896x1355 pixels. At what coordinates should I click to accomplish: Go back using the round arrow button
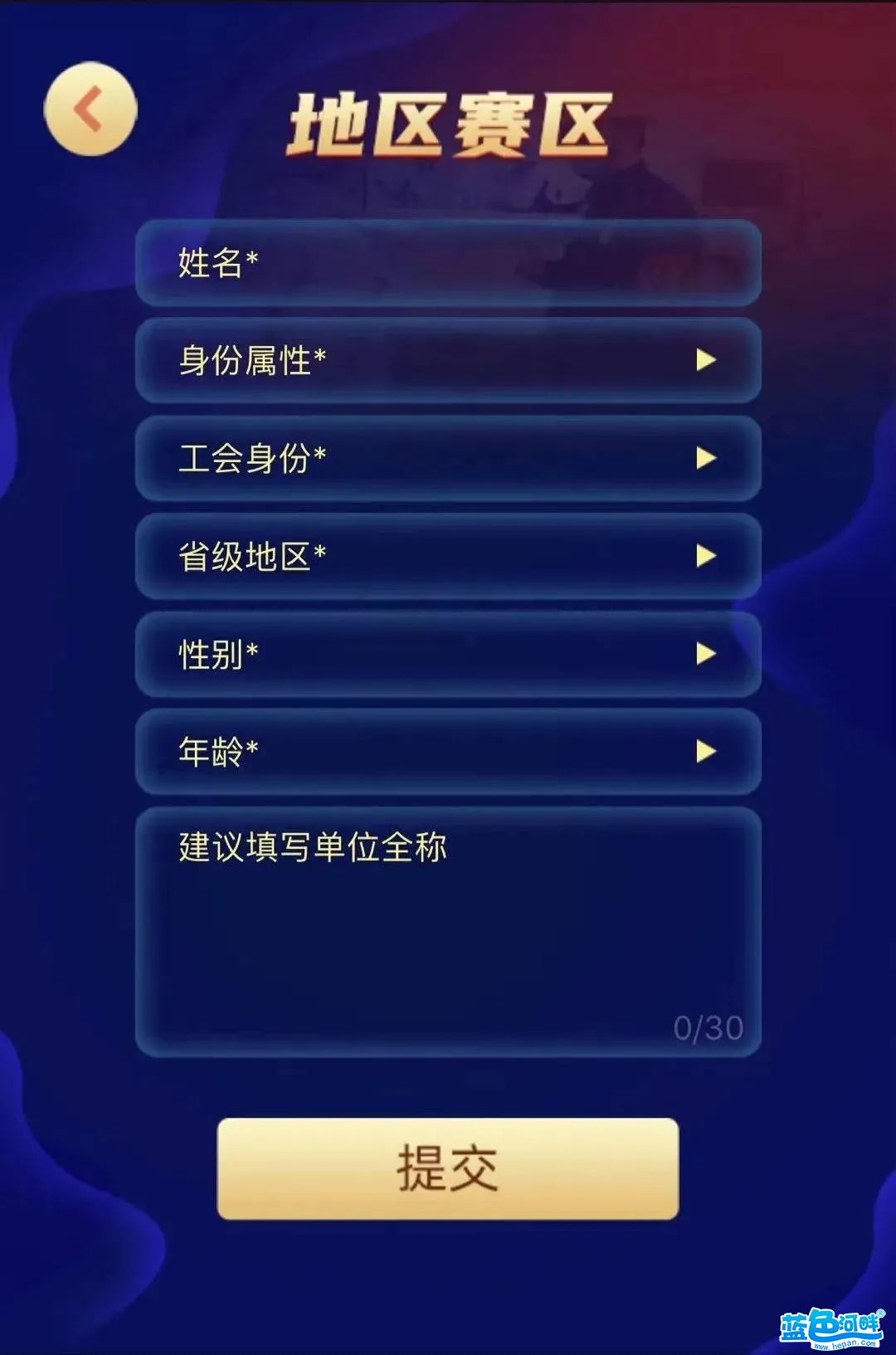point(90,109)
